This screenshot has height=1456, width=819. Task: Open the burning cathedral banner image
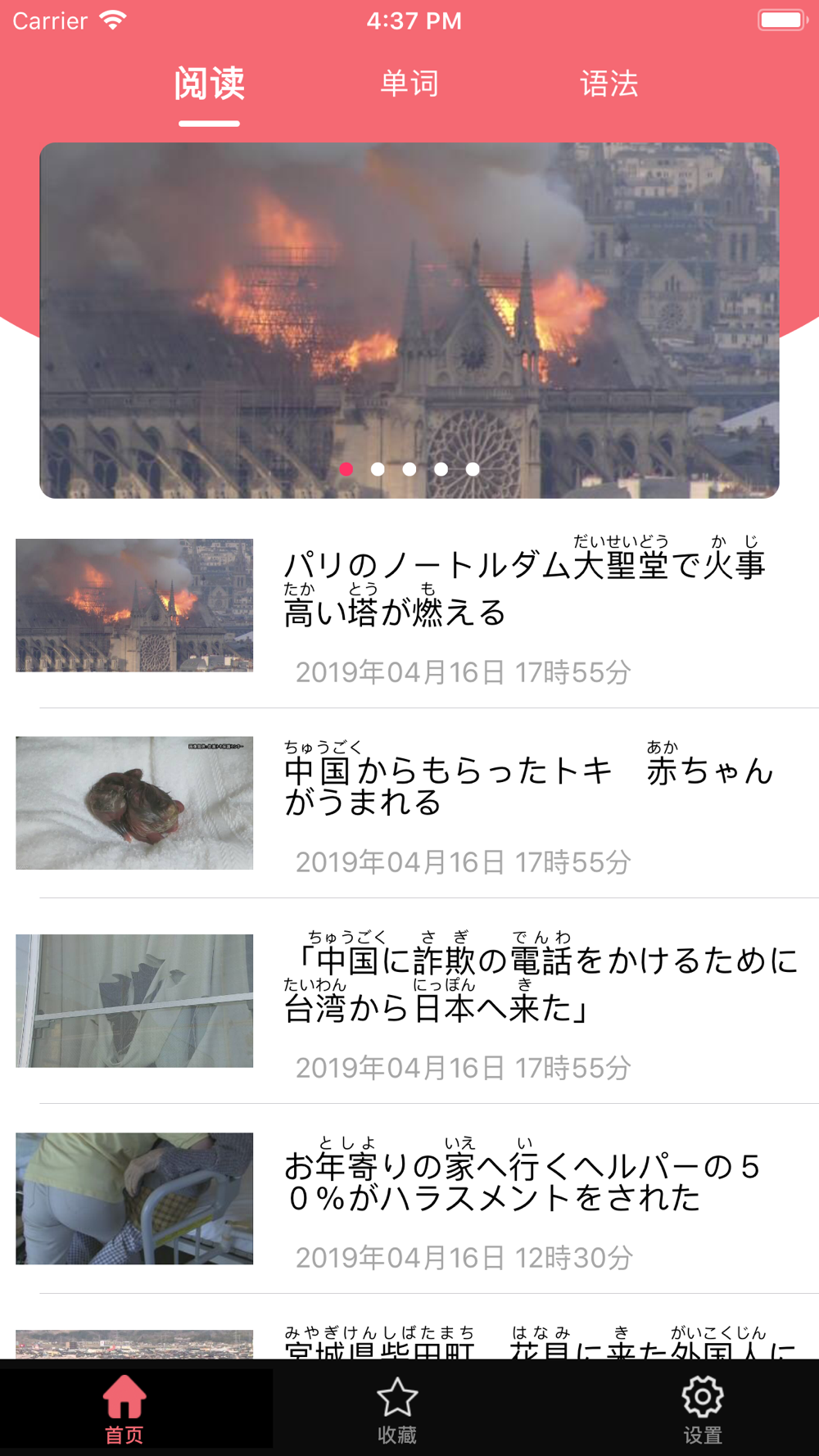coord(409,319)
